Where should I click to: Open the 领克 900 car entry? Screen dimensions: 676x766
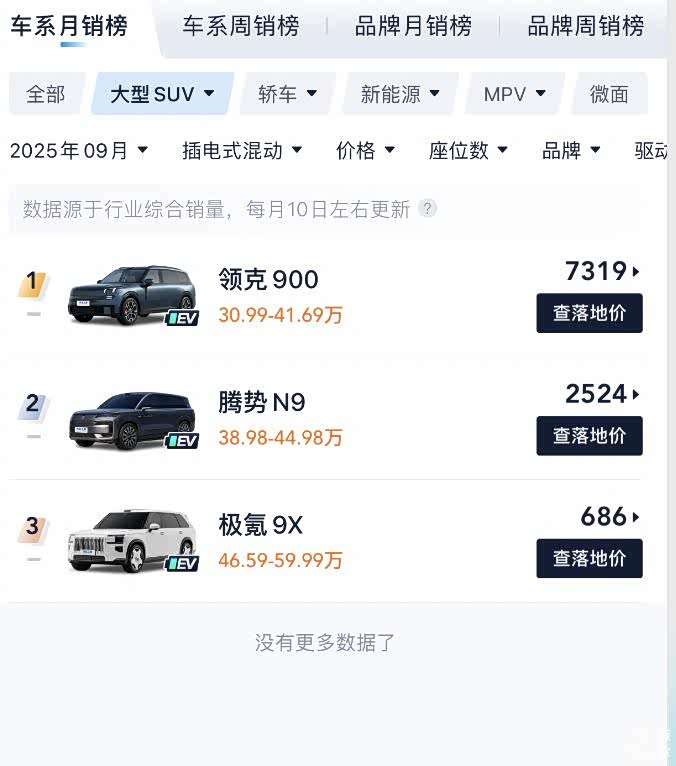pyautogui.click(x=268, y=280)
